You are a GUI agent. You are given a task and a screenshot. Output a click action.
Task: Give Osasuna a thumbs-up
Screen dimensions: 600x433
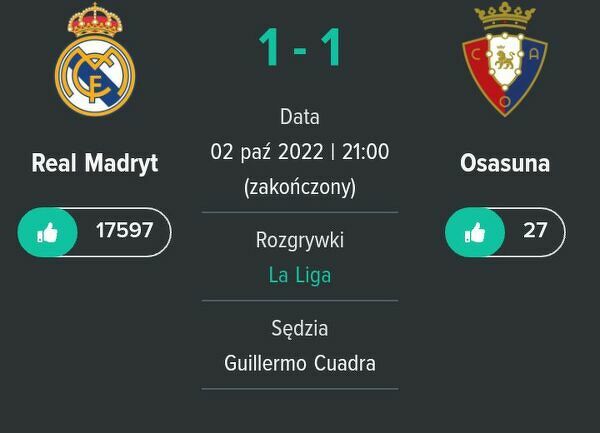[475, 232]
